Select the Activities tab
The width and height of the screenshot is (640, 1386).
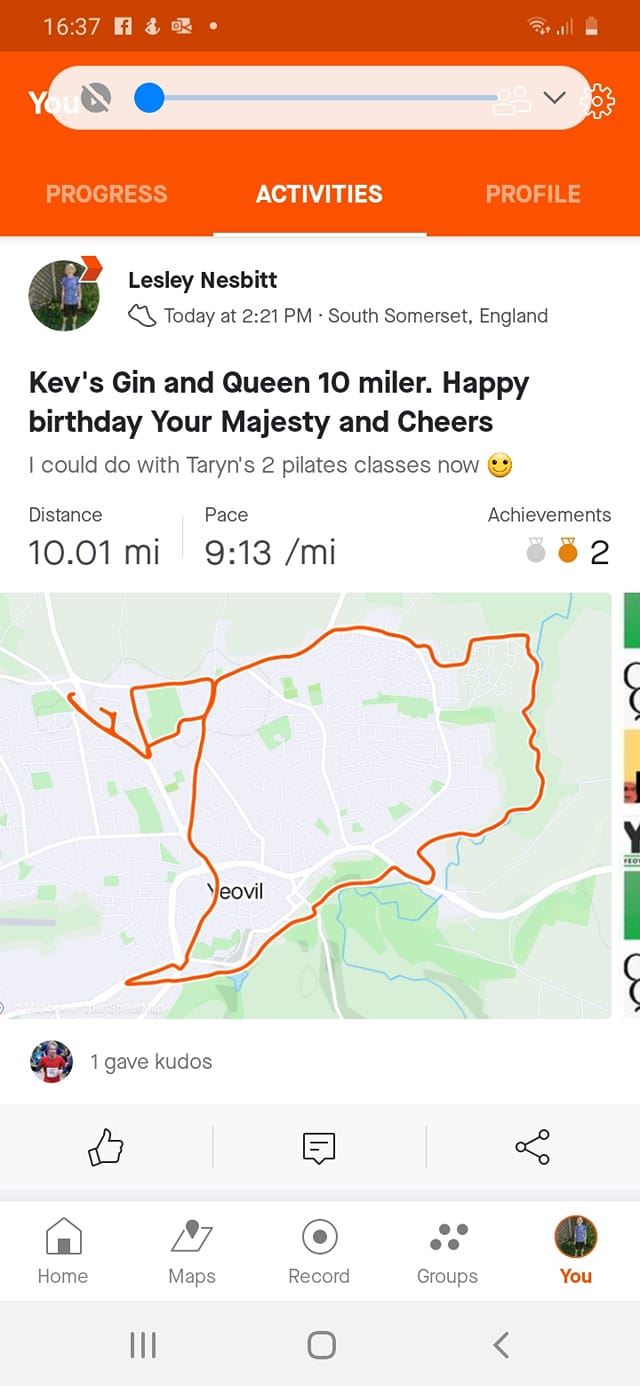(319, 194)
